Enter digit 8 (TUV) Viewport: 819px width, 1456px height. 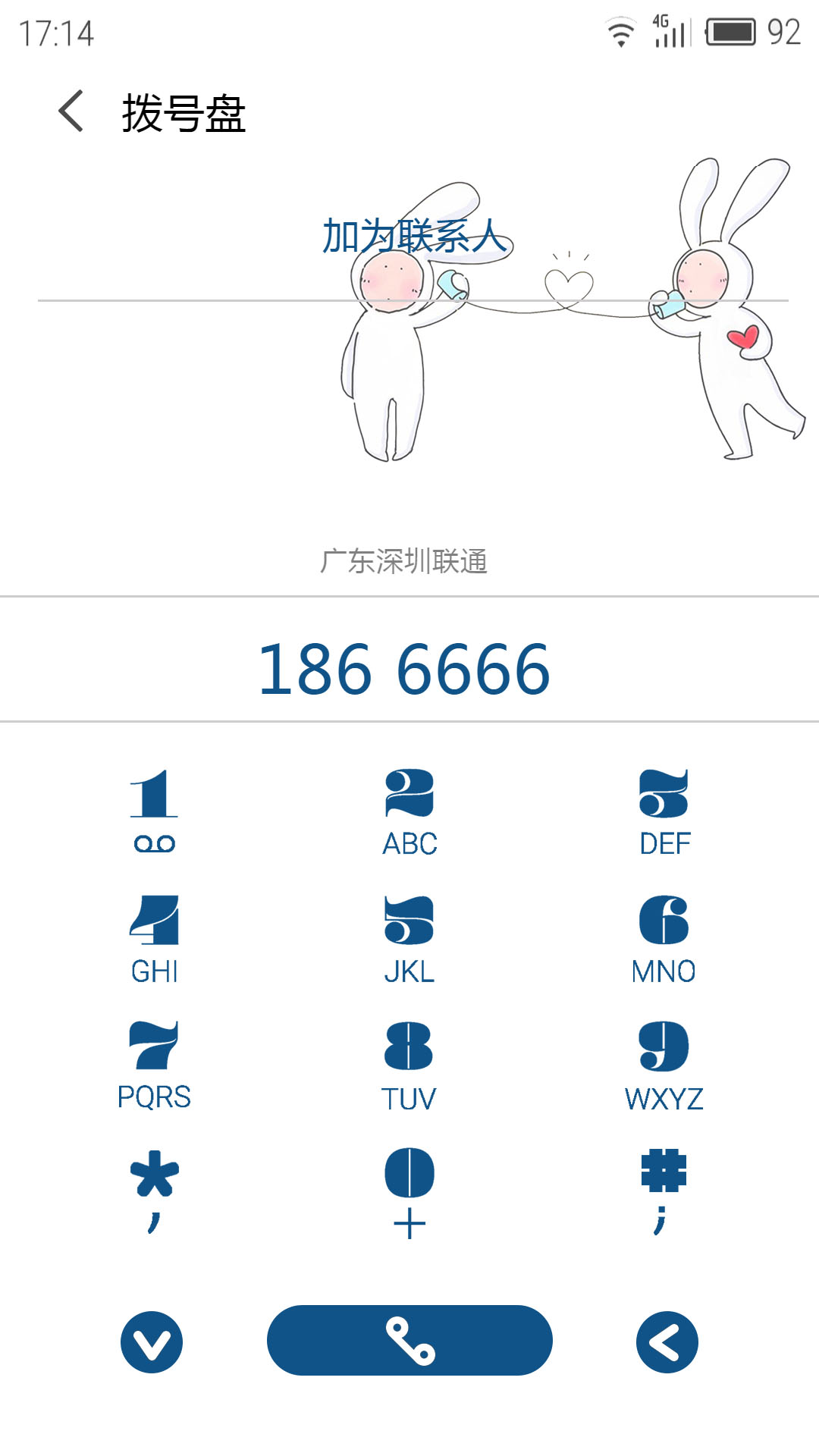point(409,1065)
